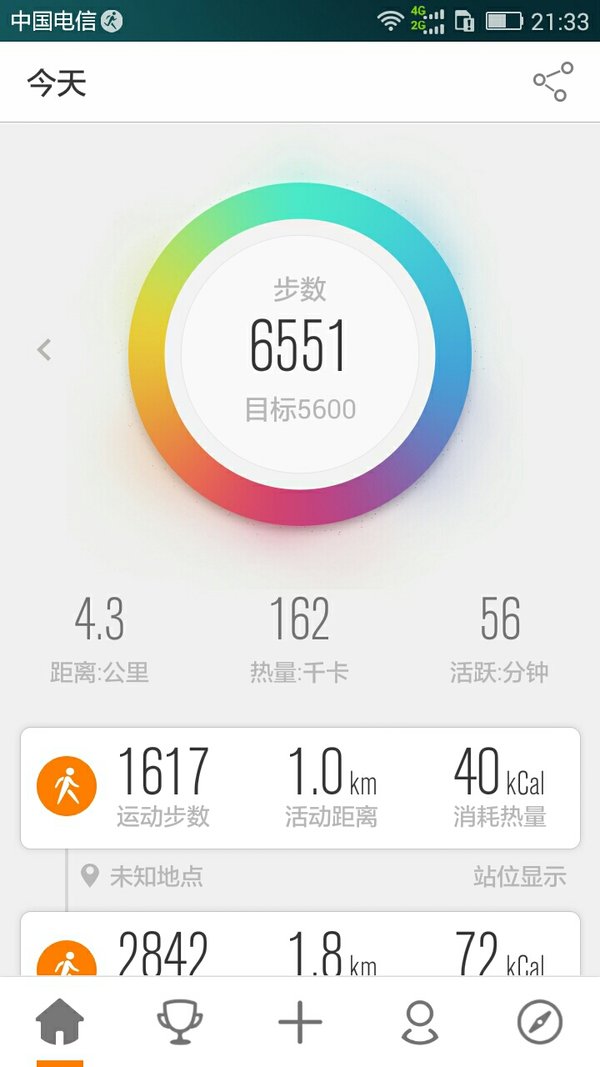
Task: Add a new record with plus
Action: (x=300, y=1021)
